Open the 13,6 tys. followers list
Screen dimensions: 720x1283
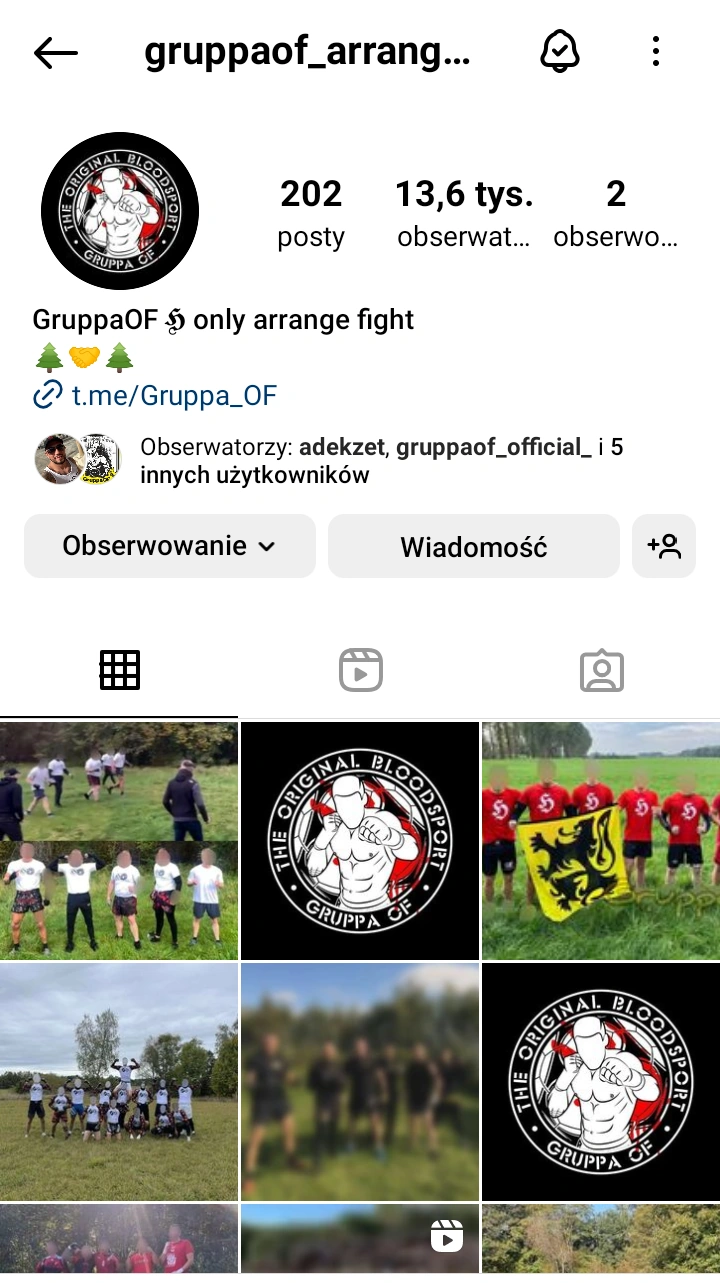[463, 212]
